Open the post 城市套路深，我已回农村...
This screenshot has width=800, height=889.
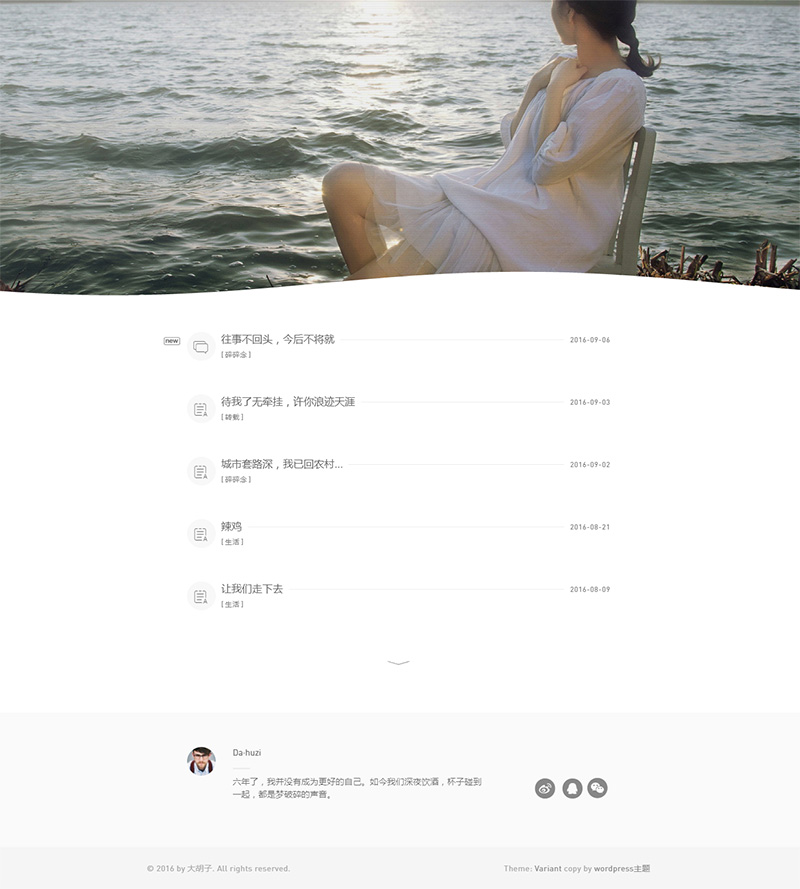point(281,464)
